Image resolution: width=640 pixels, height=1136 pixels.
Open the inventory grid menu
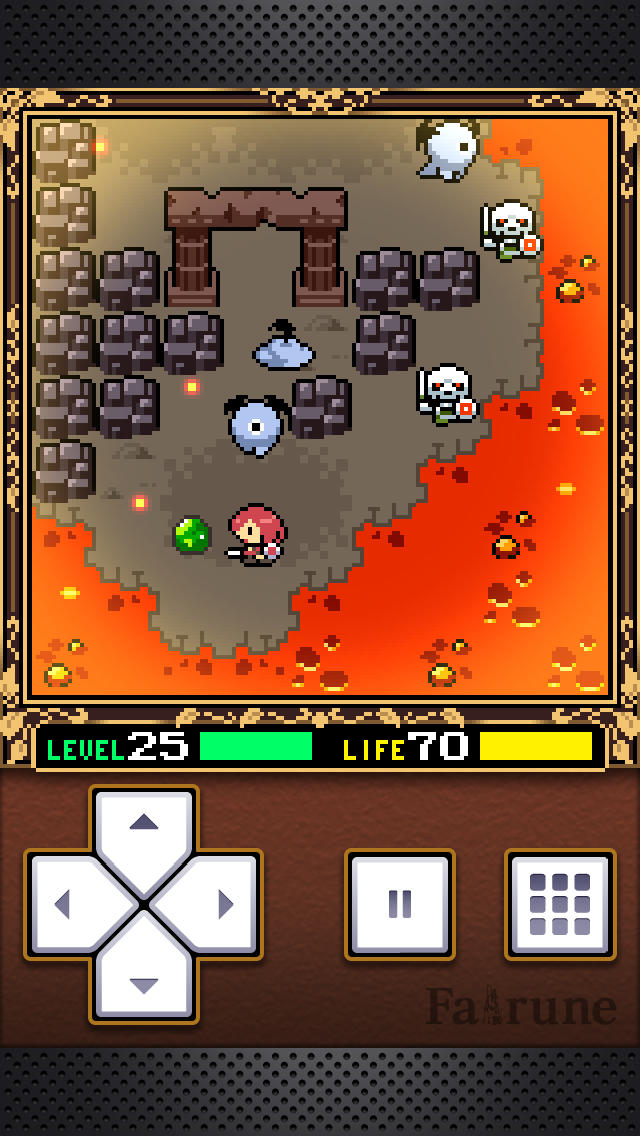[x=560, y=904]
